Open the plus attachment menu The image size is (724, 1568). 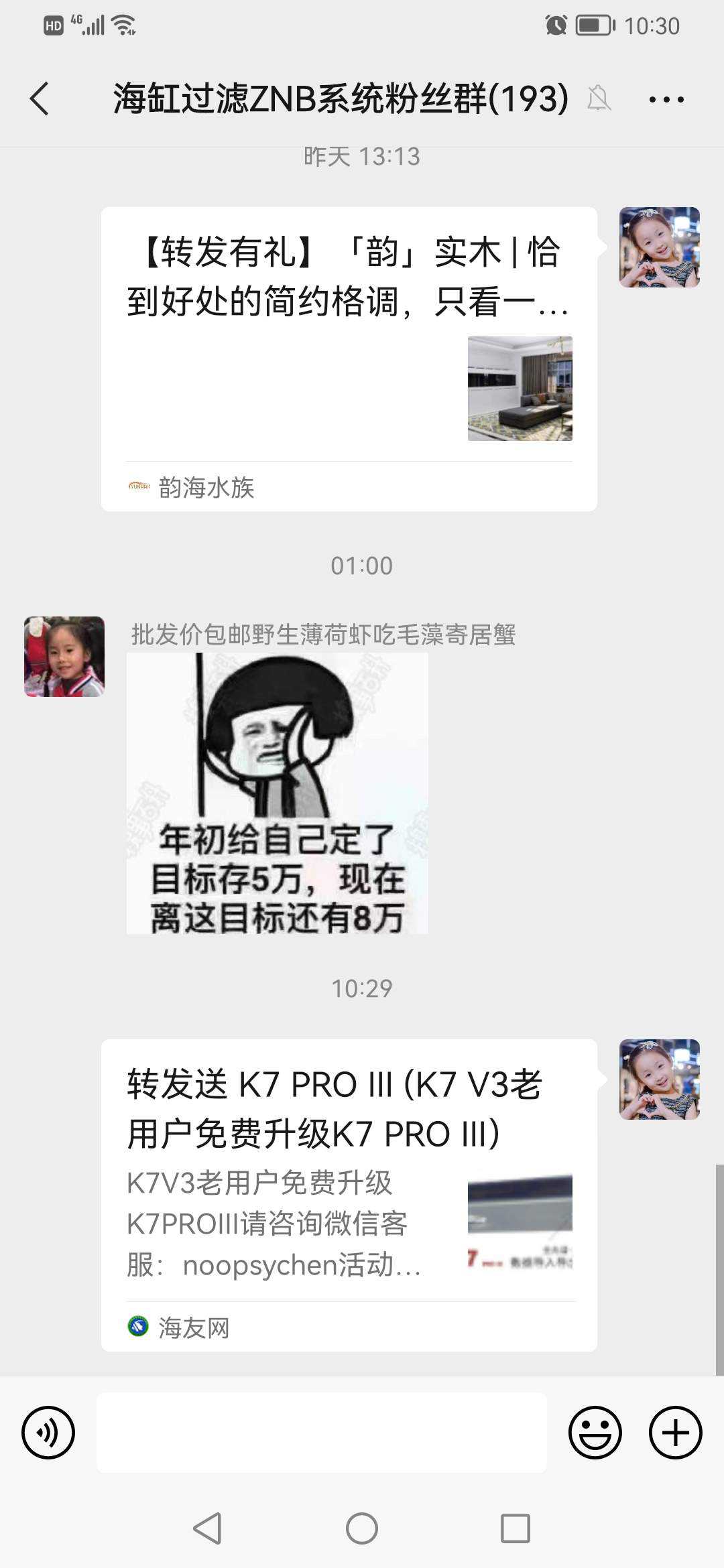[675, 1433]
